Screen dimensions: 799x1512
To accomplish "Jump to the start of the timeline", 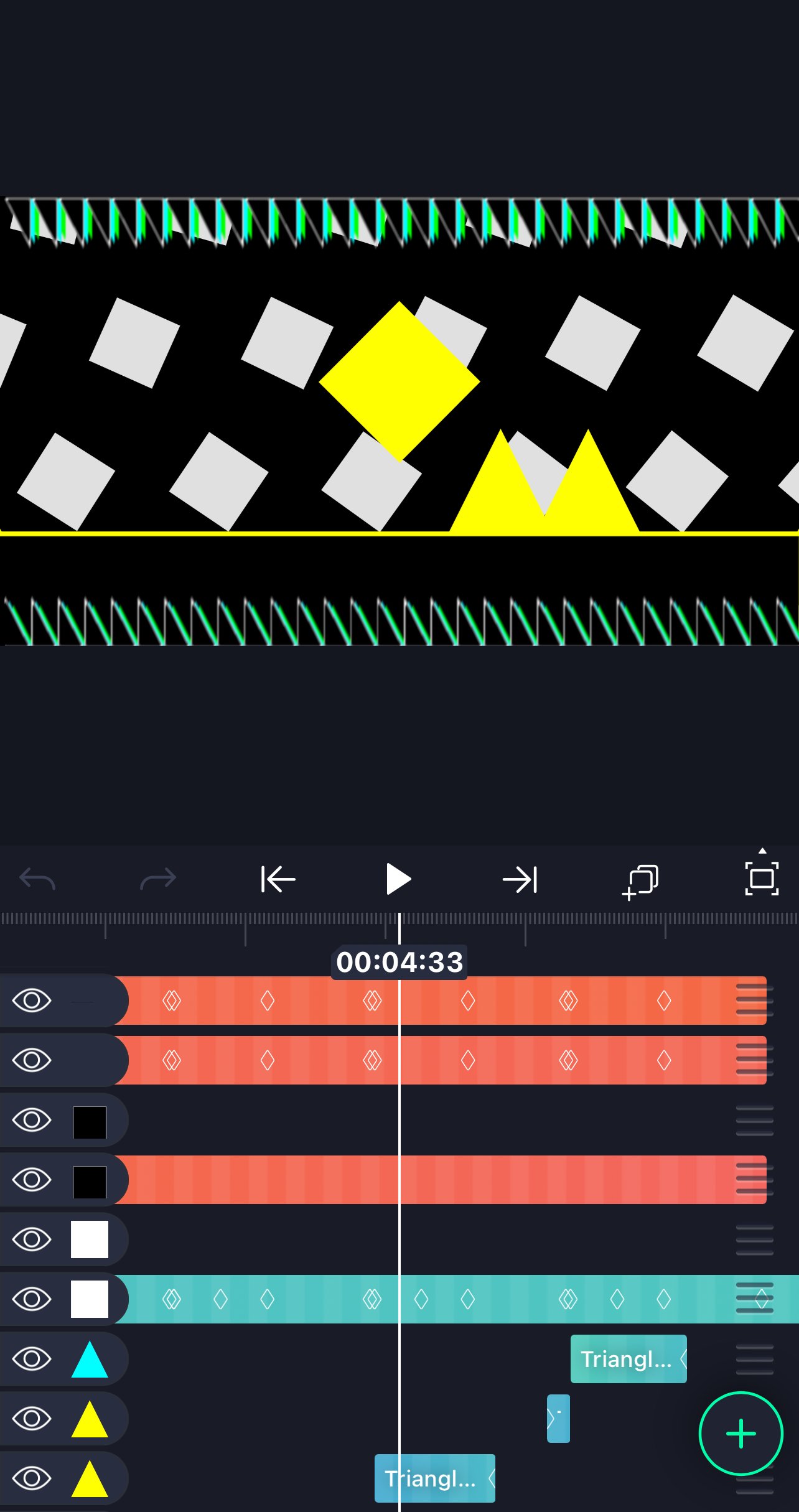I will [x=278, y=879].
